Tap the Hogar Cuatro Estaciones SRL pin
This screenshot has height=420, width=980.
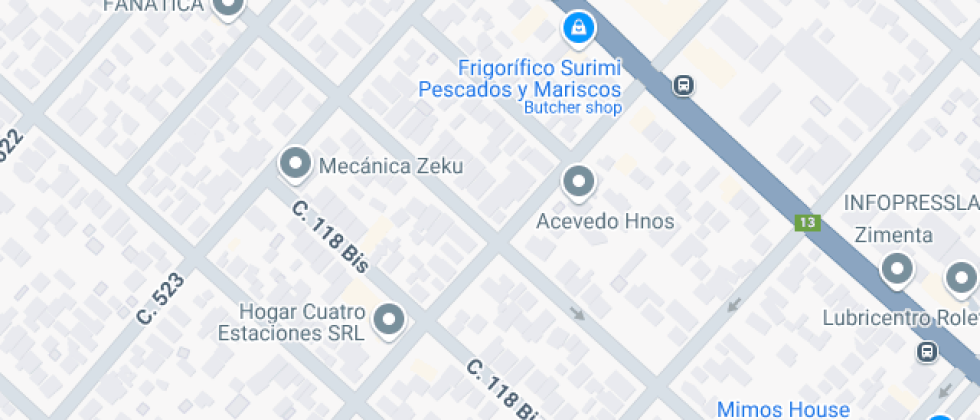click(x=388, y=320)
